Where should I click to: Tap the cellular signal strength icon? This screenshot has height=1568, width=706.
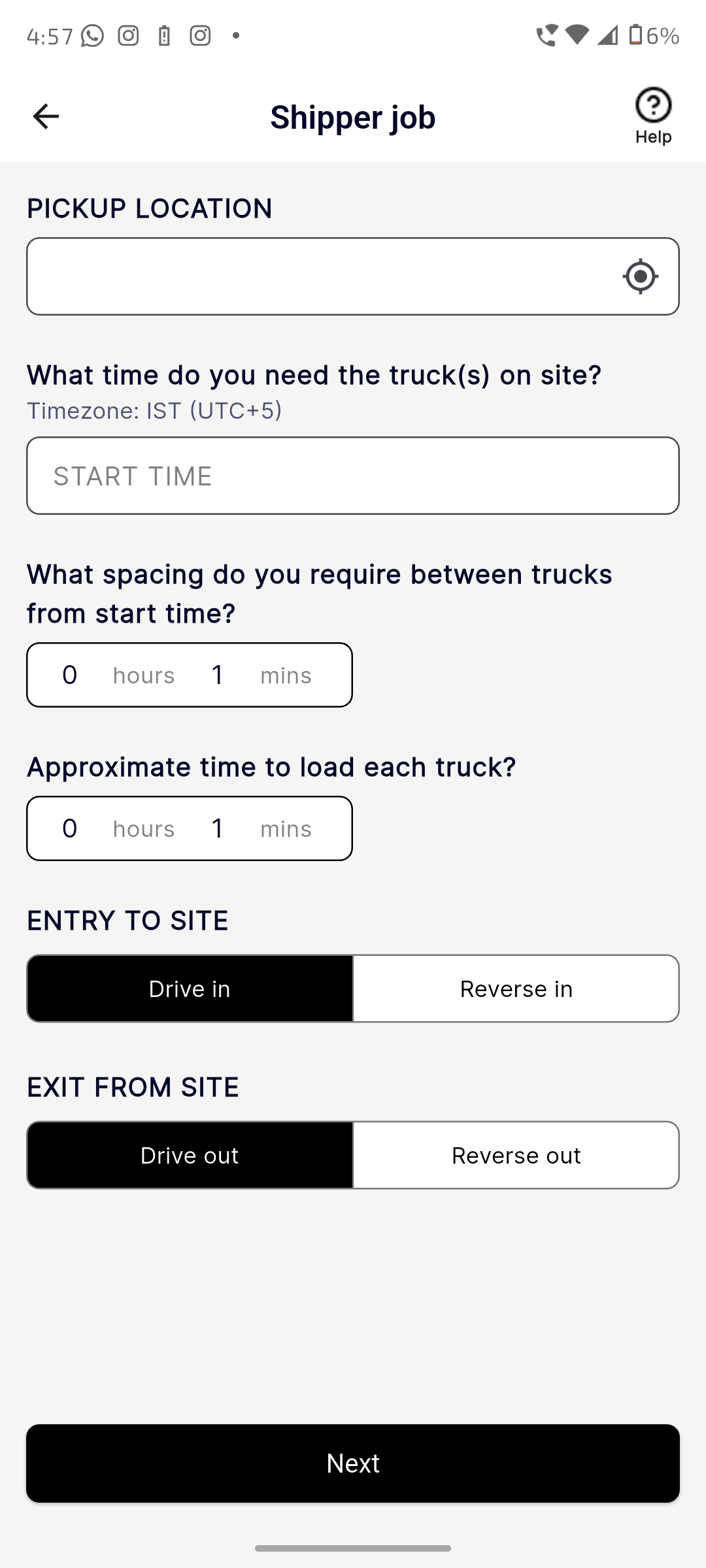coord(607,35)
